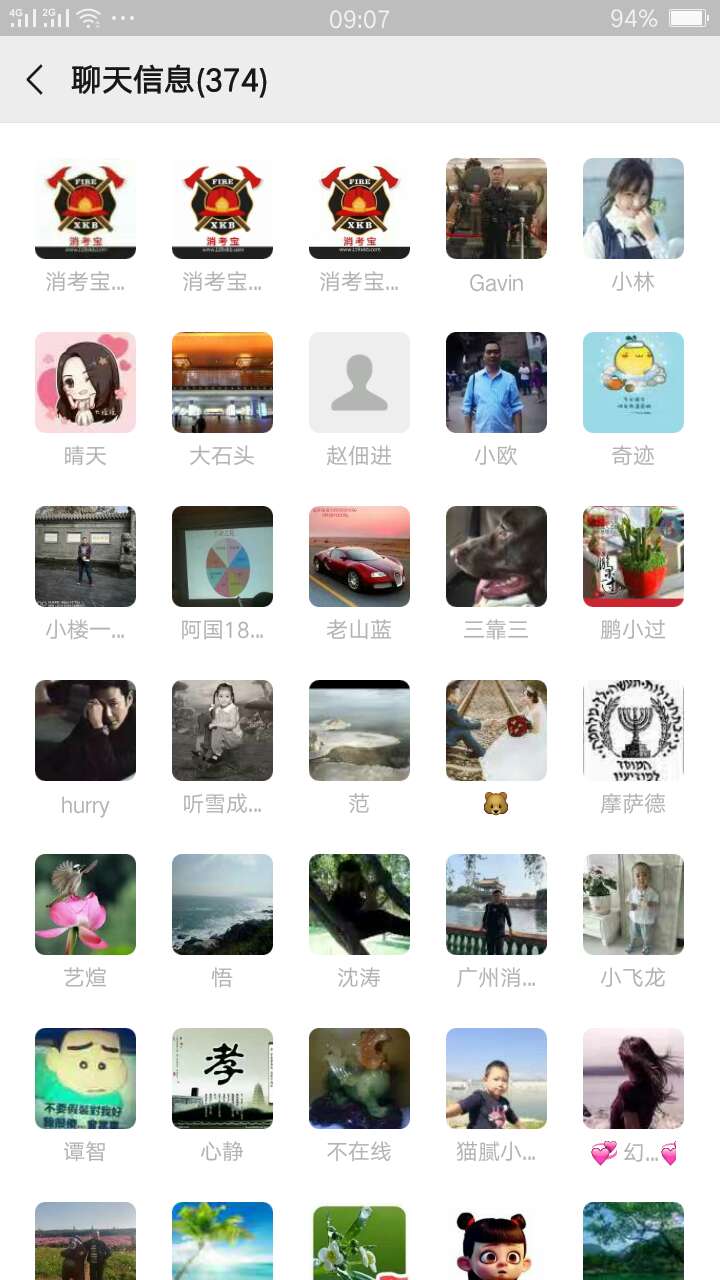Screen dimensions: 720x1280
Task: Select member 摩萨德
Action: tap(633, 730)
